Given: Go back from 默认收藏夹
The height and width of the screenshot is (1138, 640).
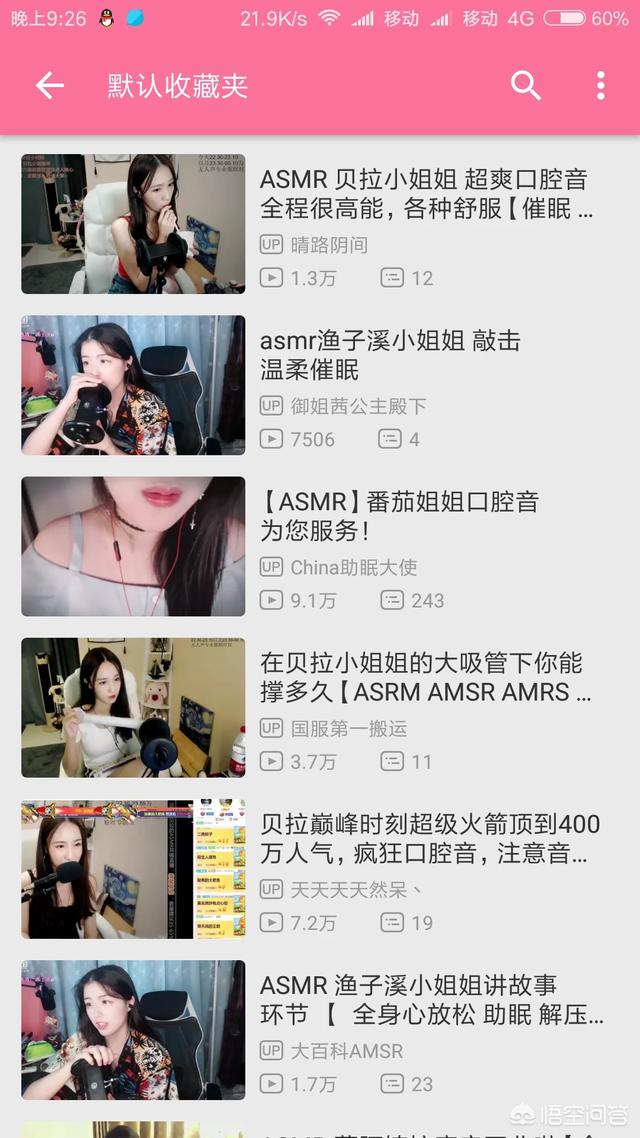Looking at the screenshot, I should (x=49, y=86).
